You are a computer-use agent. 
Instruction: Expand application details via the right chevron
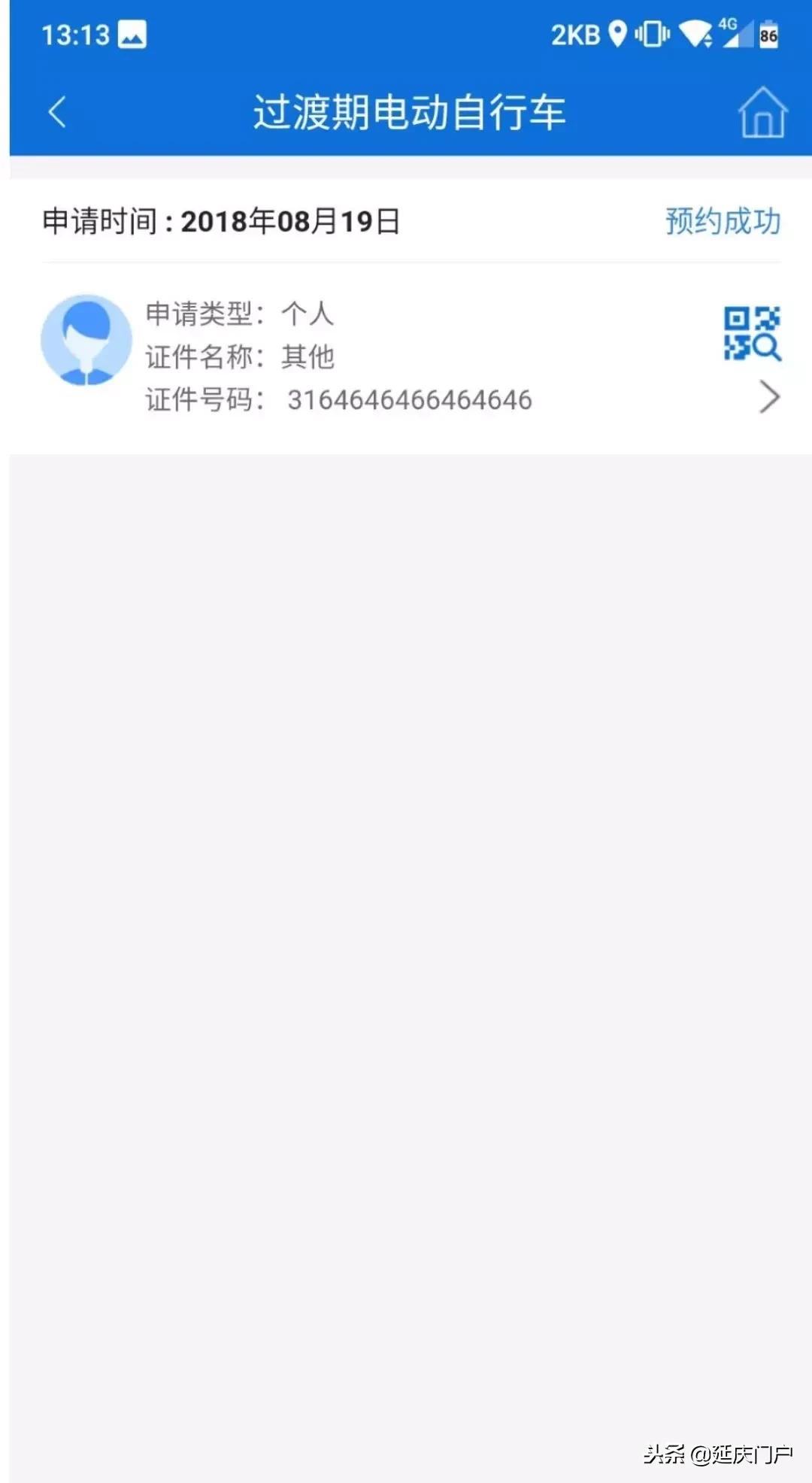point(768,397)
